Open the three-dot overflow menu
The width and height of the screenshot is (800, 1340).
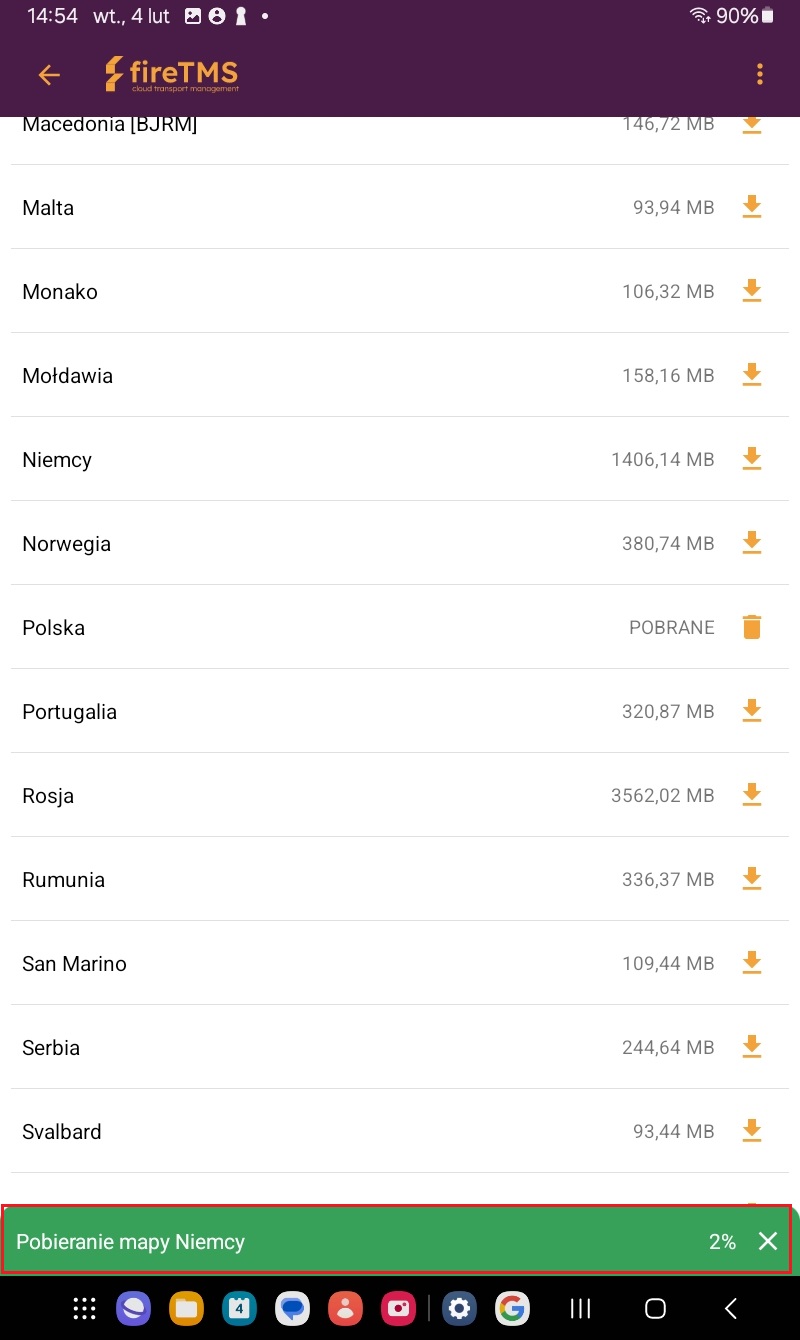760,74
